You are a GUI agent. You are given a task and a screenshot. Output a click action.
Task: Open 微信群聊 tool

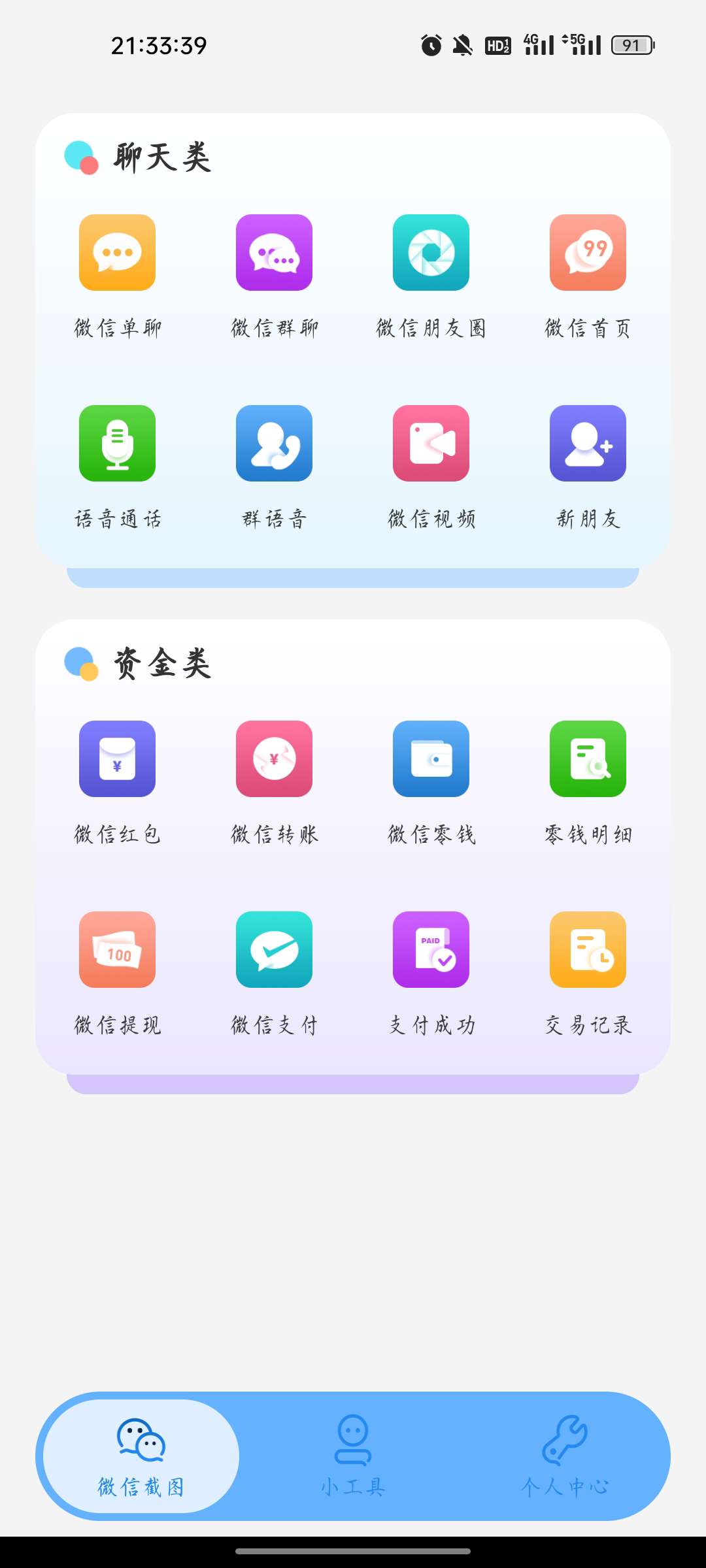[x=274, y=253]
